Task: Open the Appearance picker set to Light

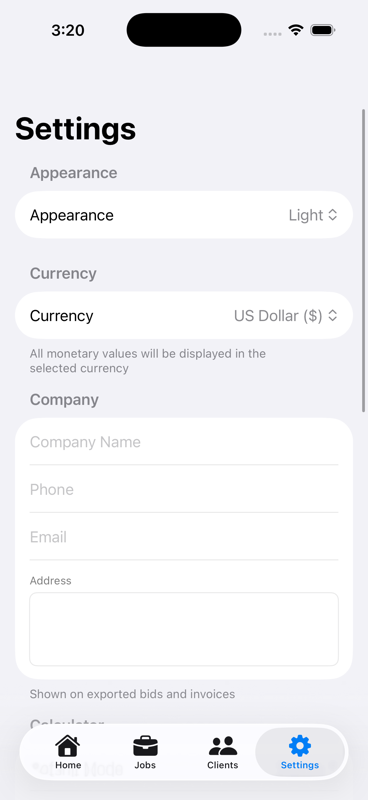Action: coord(184,215)
